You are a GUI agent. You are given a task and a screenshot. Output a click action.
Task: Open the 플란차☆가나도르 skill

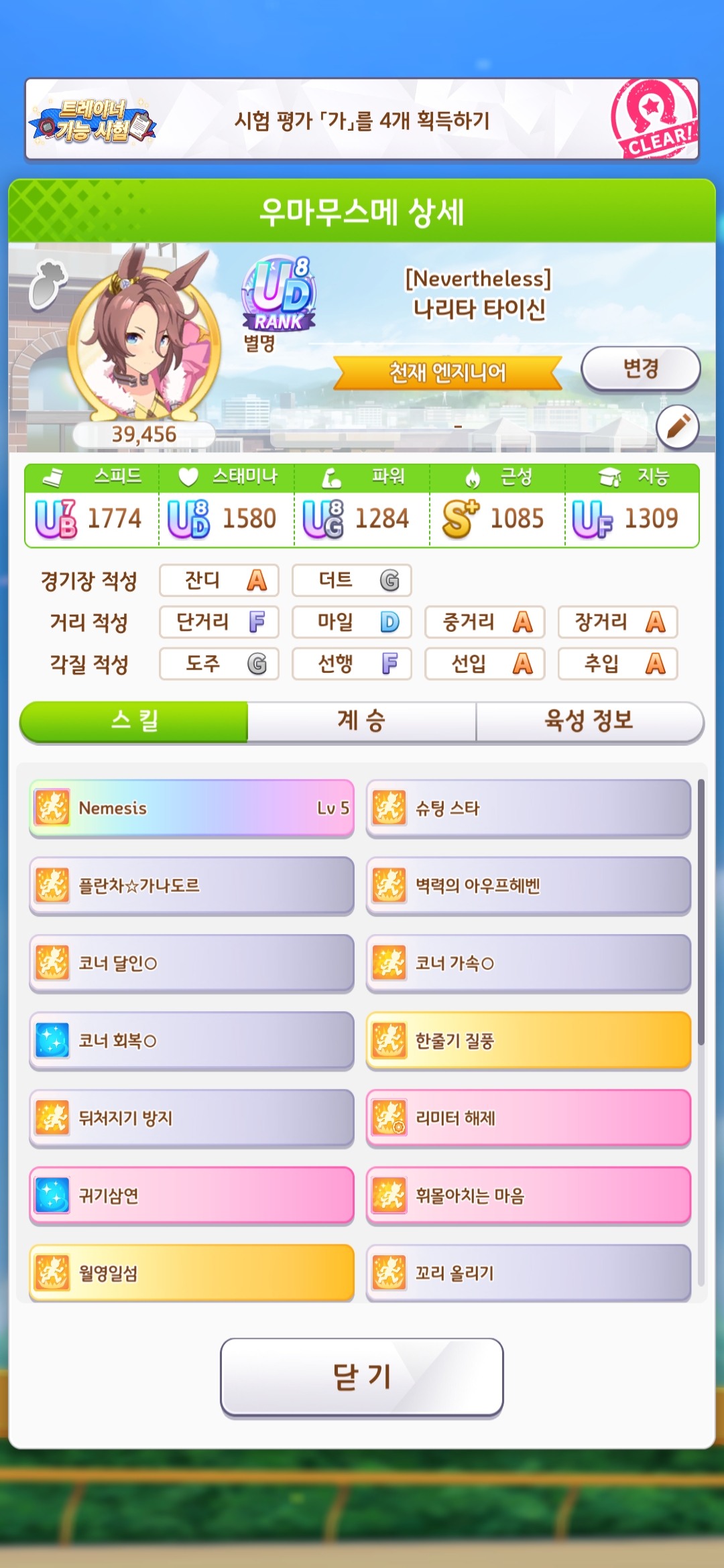pyautogui.click(x=192, y=886)
